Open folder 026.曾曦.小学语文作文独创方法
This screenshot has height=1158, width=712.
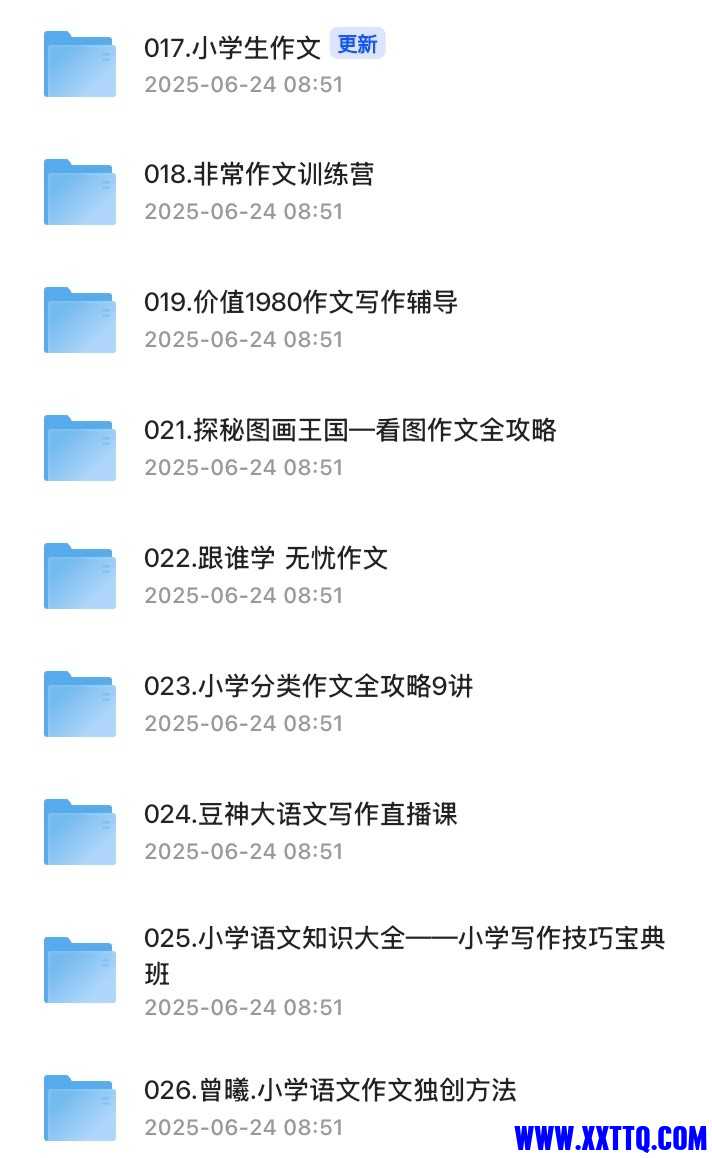[x=330, y=1091]
